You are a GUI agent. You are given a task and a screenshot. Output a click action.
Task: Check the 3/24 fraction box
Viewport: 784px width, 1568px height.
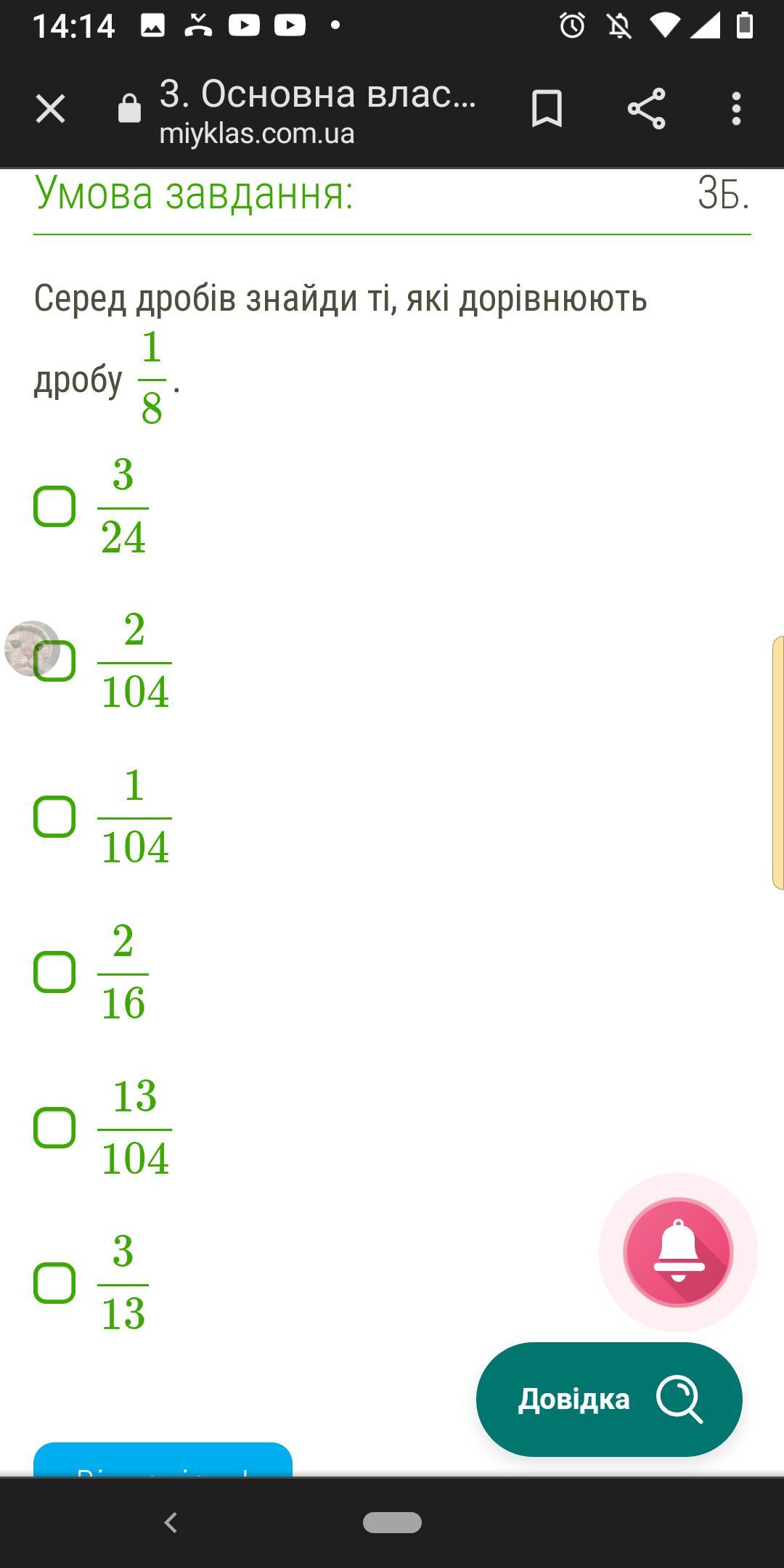coord(54,506)
